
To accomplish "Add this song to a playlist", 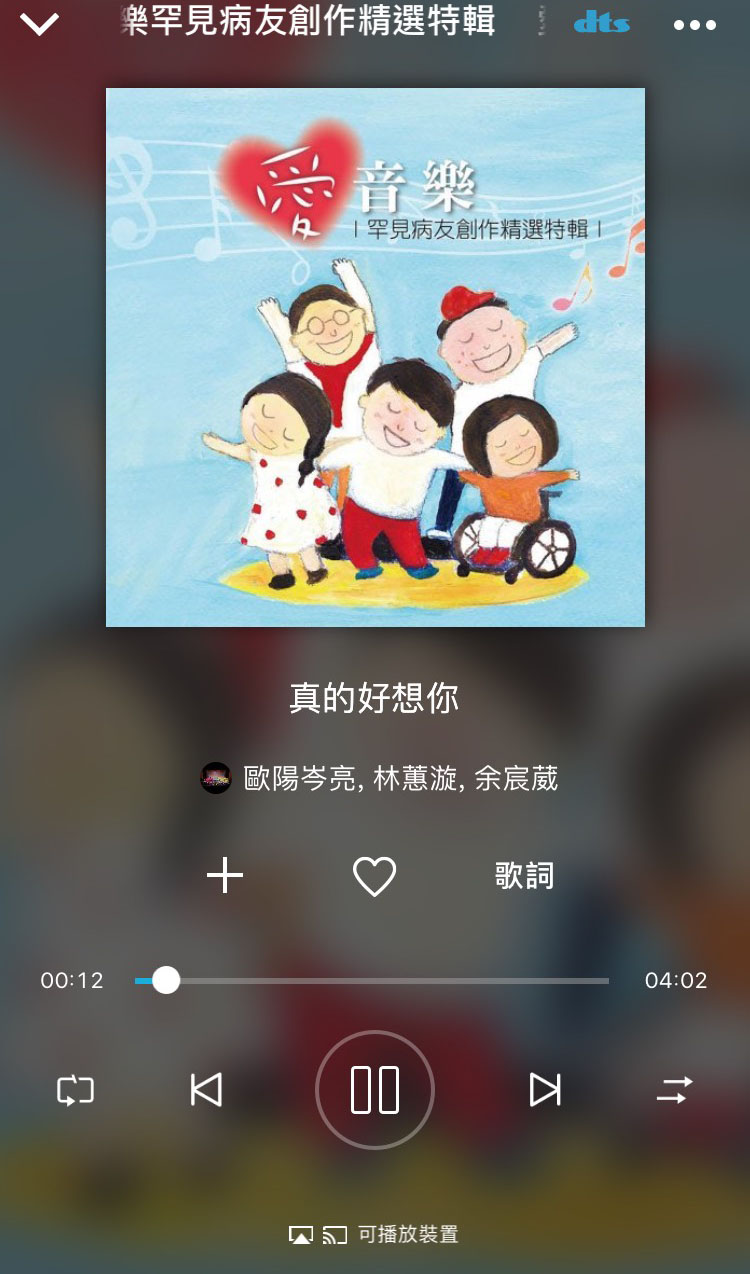I will coord(225,876).
